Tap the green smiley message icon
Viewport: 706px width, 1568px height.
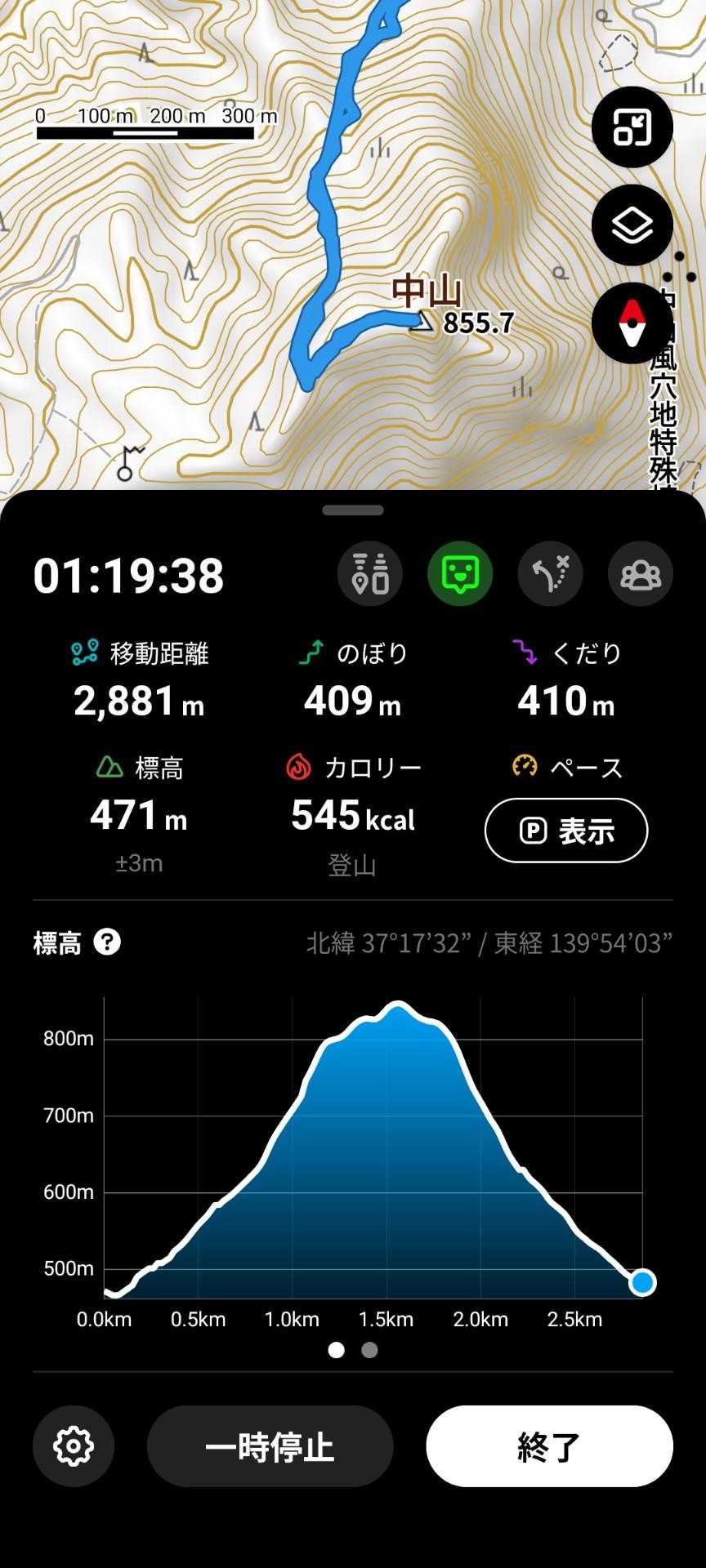click(460, 574)
